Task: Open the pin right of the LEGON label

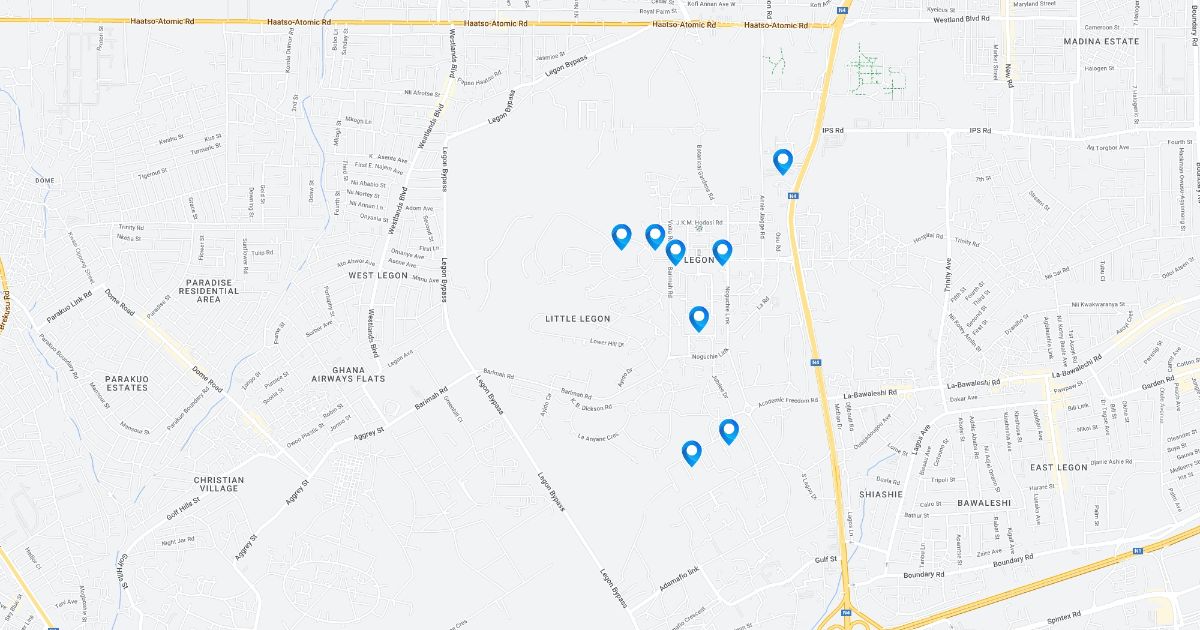Action: pos(722,251)
